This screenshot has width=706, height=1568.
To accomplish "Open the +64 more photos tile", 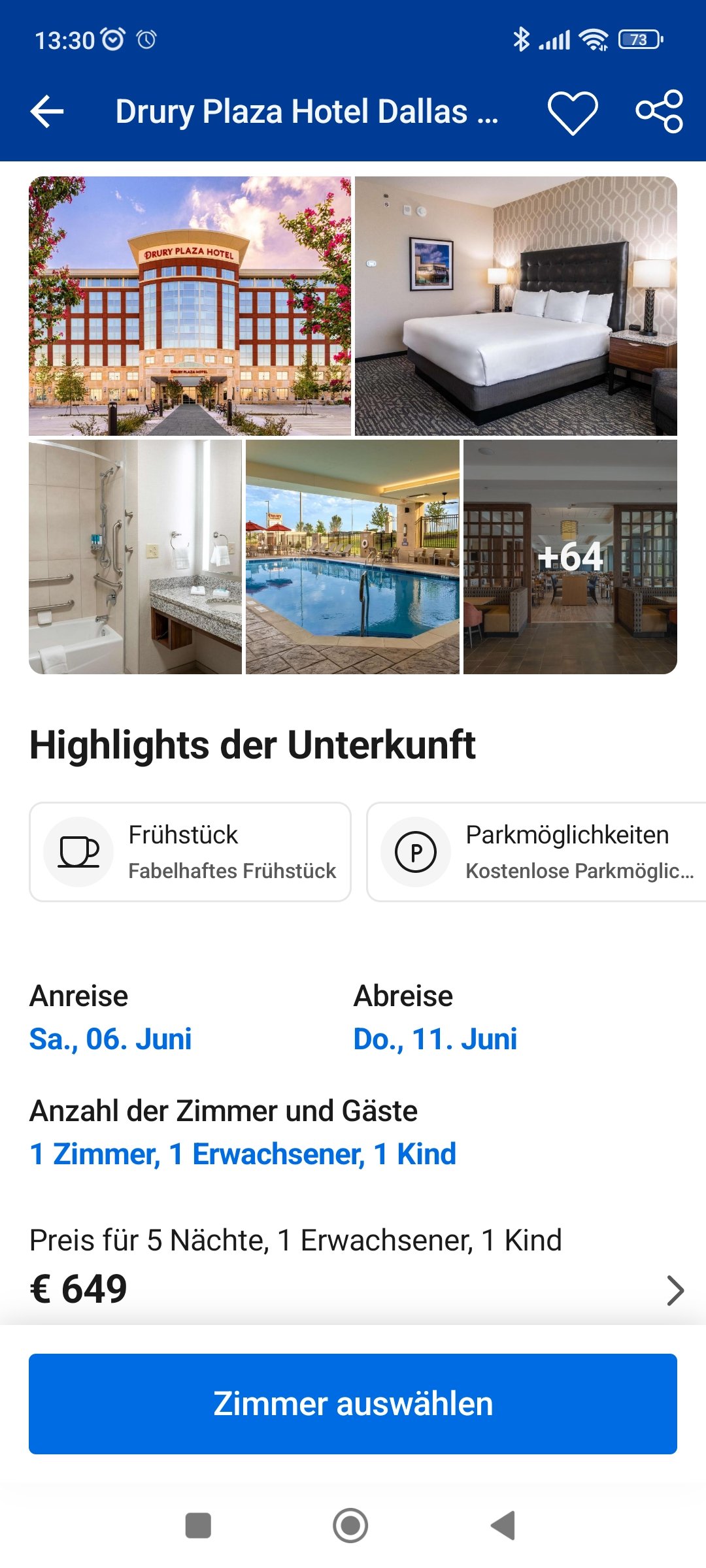I will tap(570, 557).
